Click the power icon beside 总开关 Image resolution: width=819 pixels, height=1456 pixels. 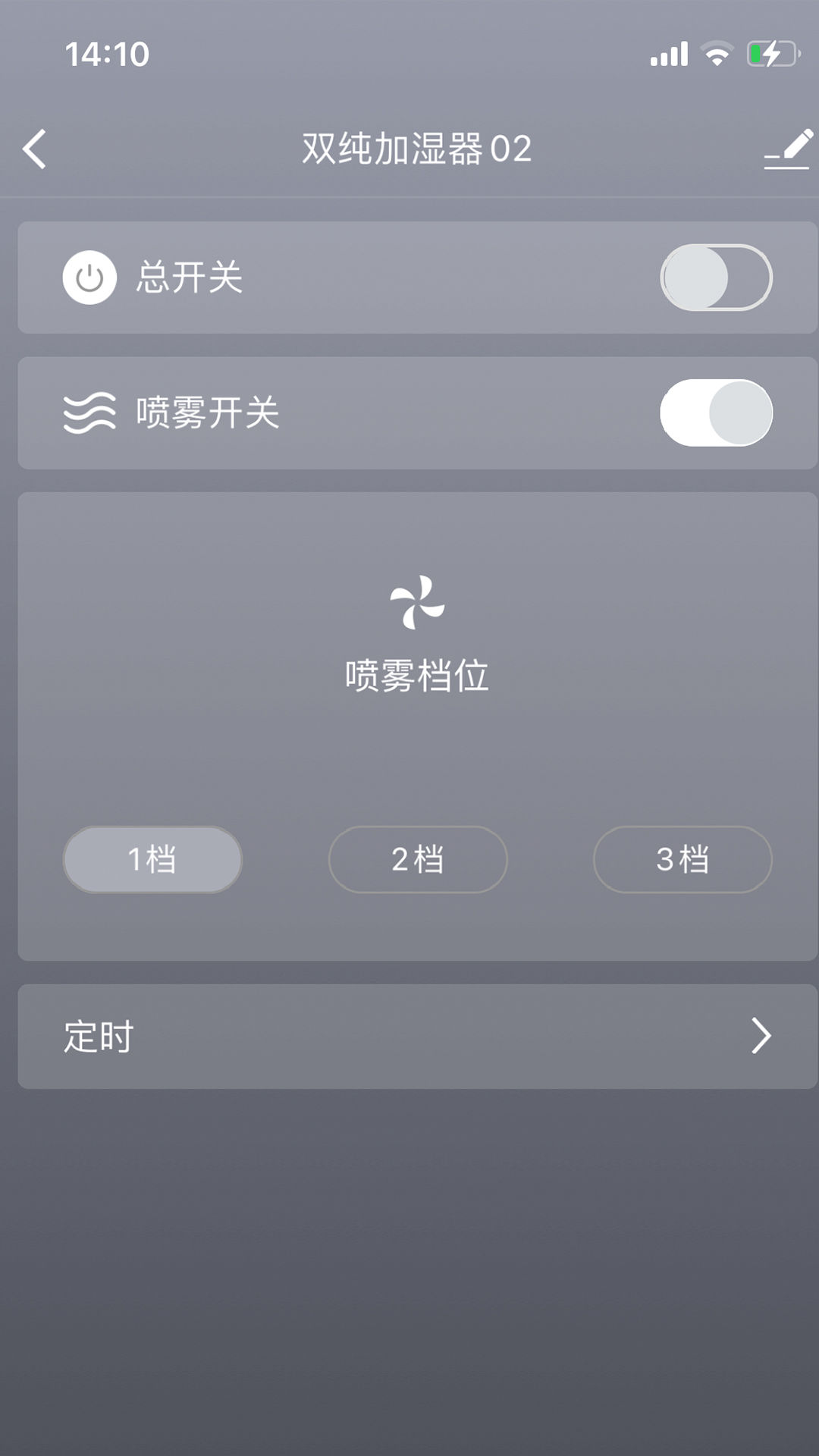point(89,278)
